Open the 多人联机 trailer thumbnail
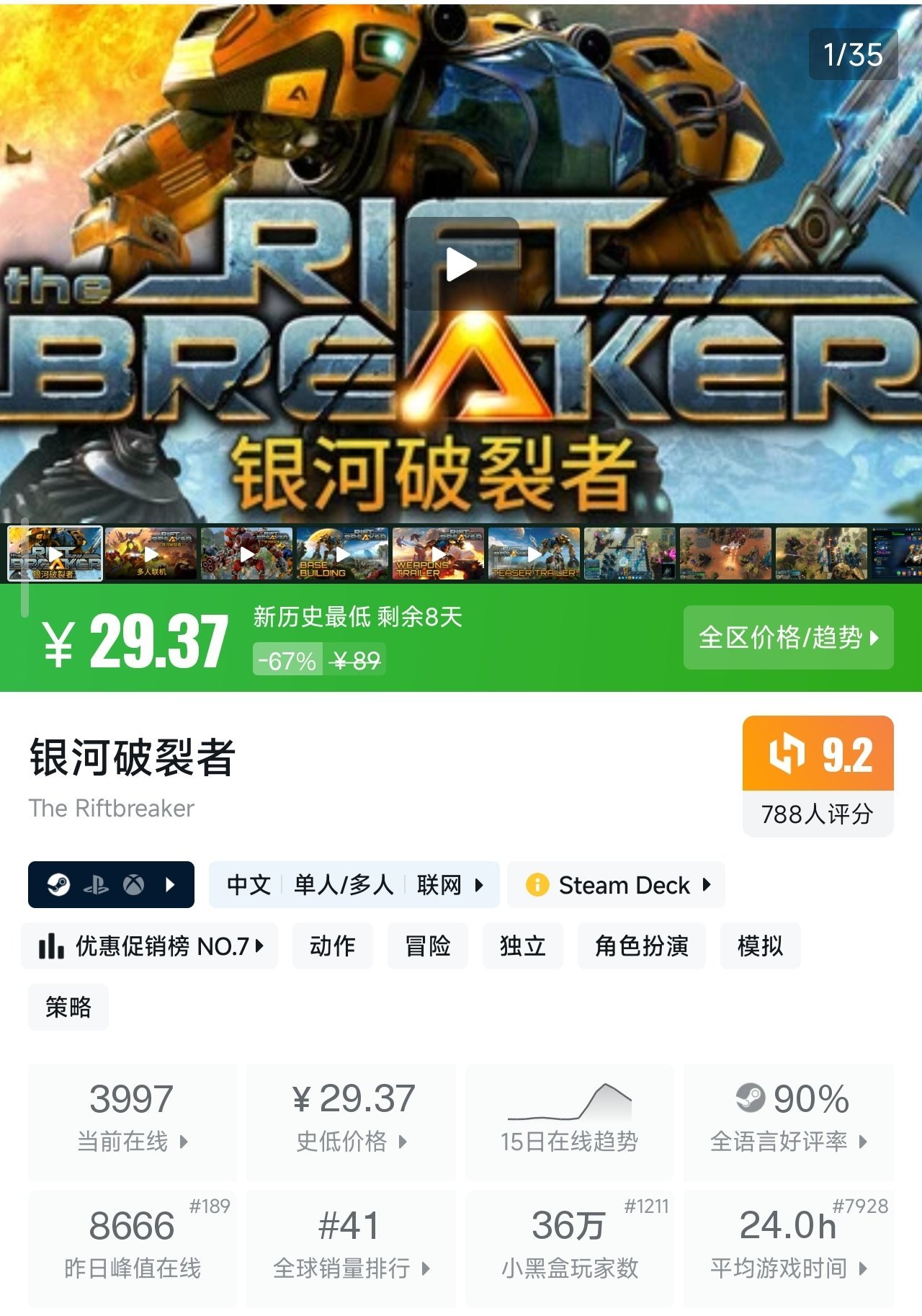The width and height of the screenshot is (922, 1316). click(x=151, y=553)
